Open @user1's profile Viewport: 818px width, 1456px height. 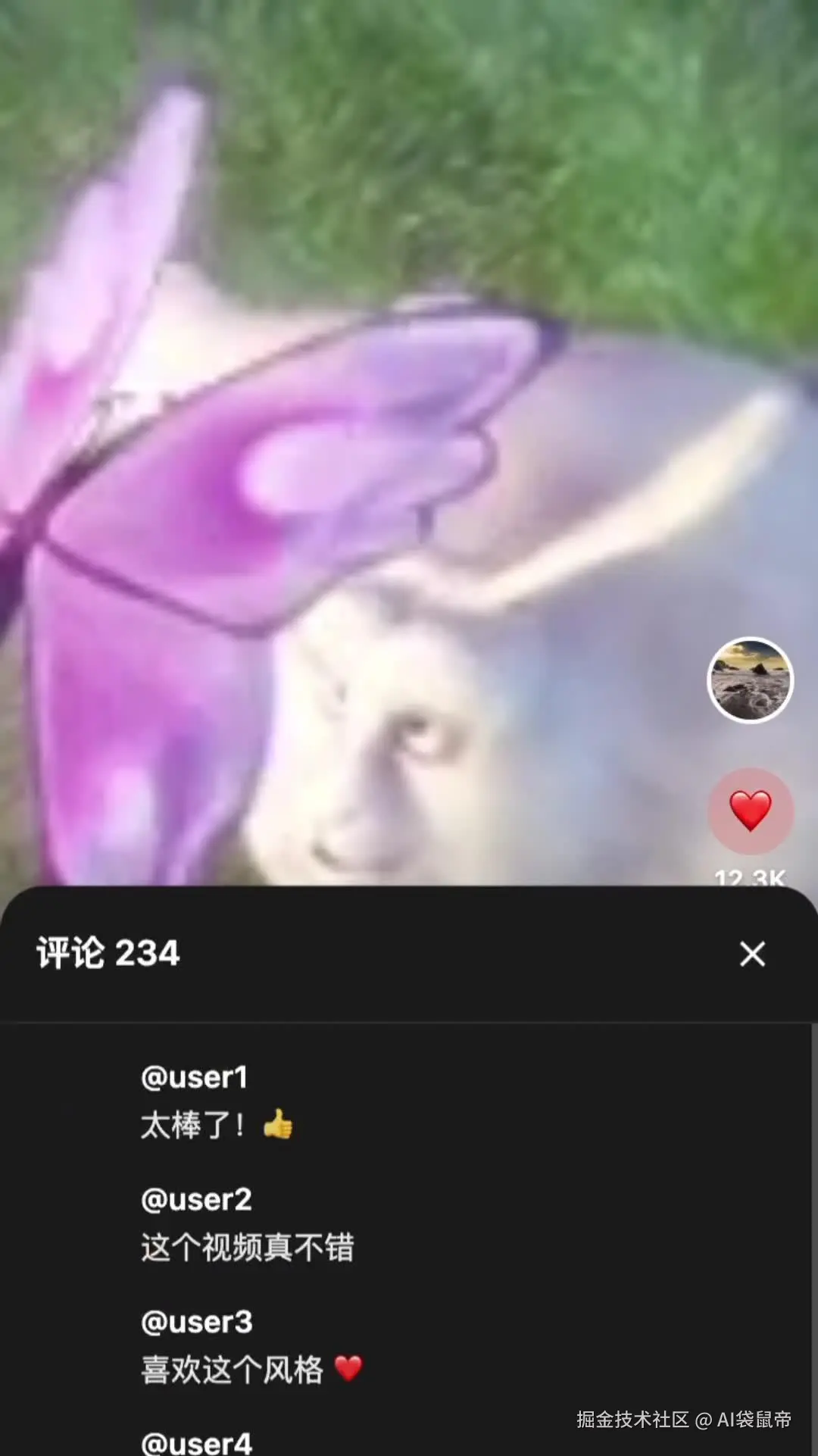[195, 1076]
